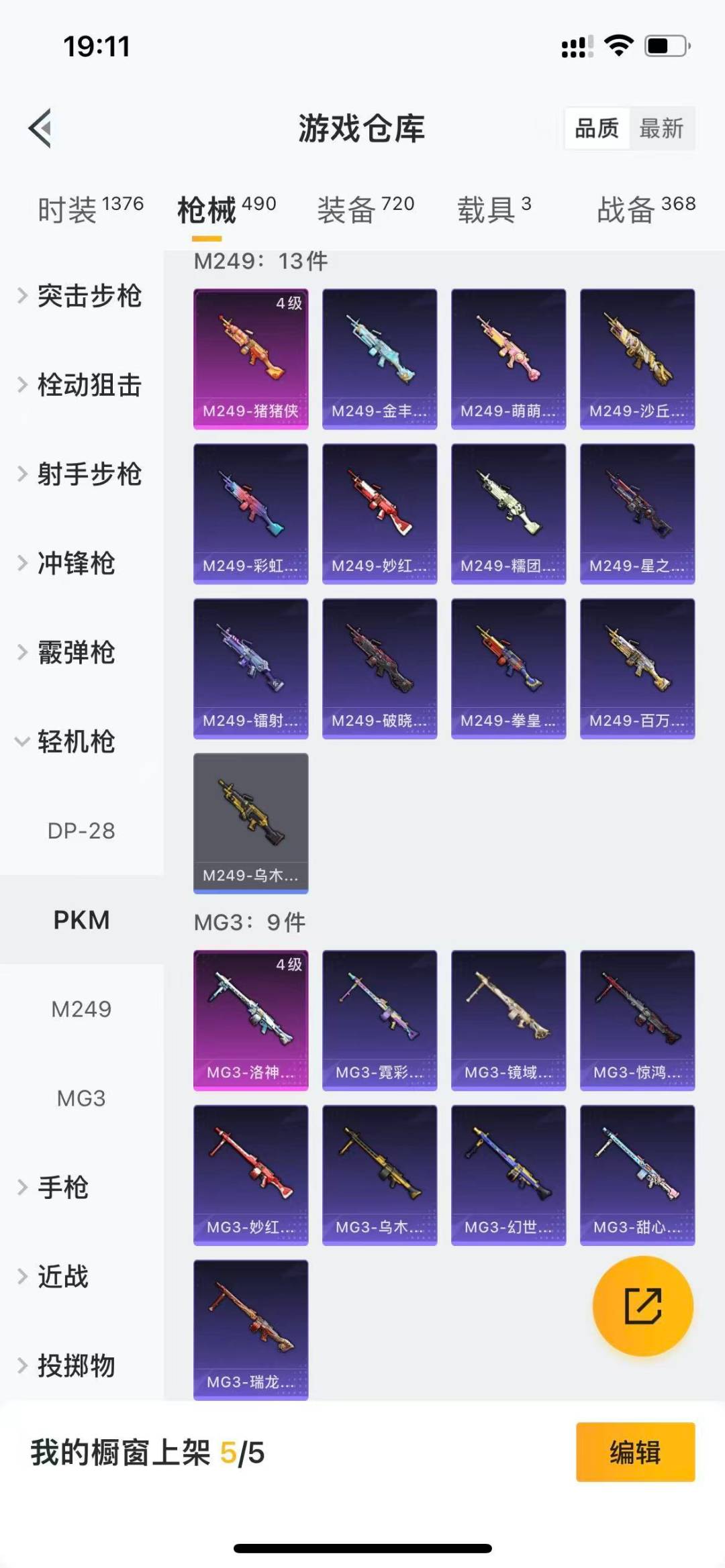Open the M249-彩虹 skin card

[x=250, y=513]
